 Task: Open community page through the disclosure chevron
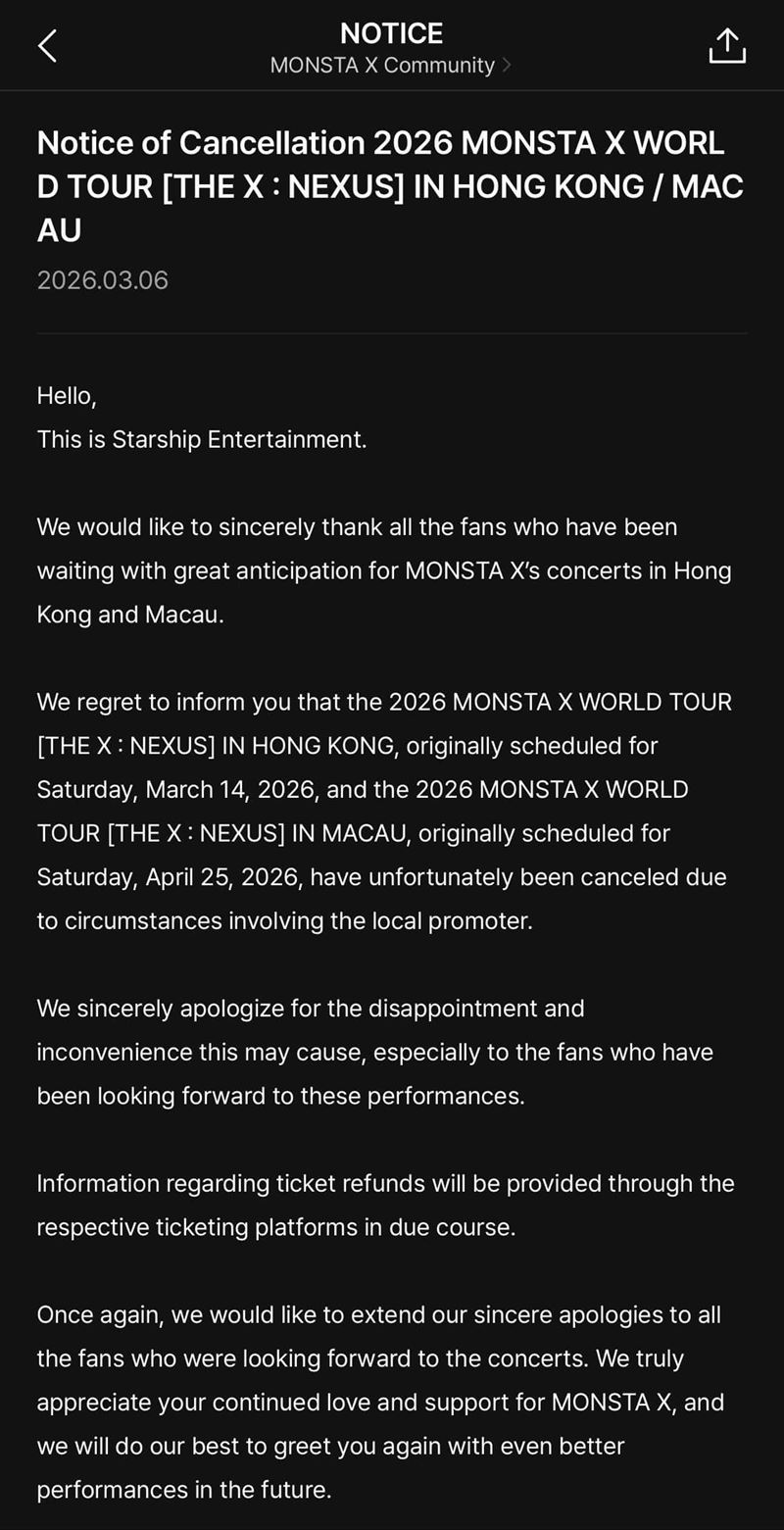point(507,65)
